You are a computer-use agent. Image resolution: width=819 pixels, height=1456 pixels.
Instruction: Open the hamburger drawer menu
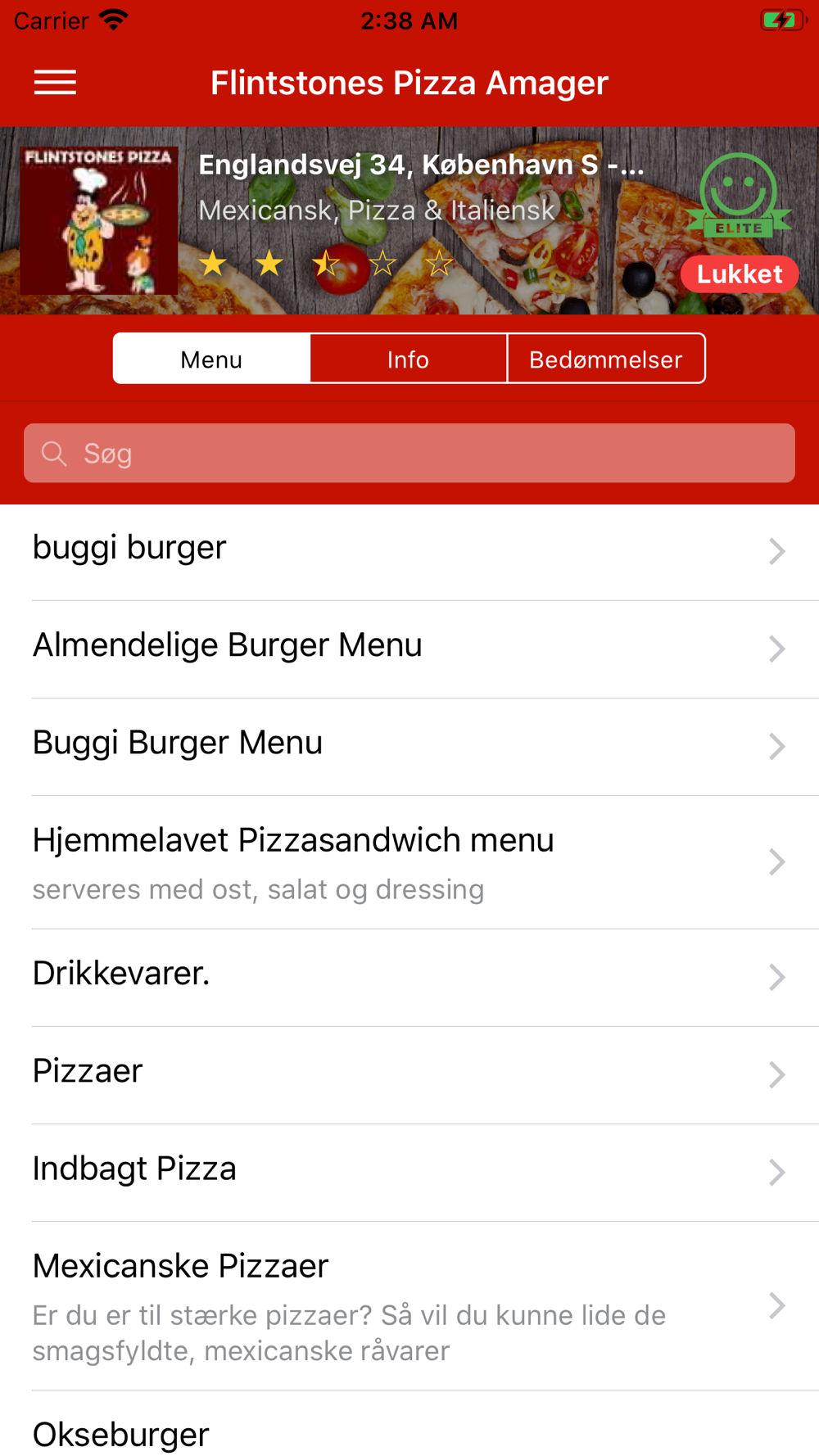[55, 83]
